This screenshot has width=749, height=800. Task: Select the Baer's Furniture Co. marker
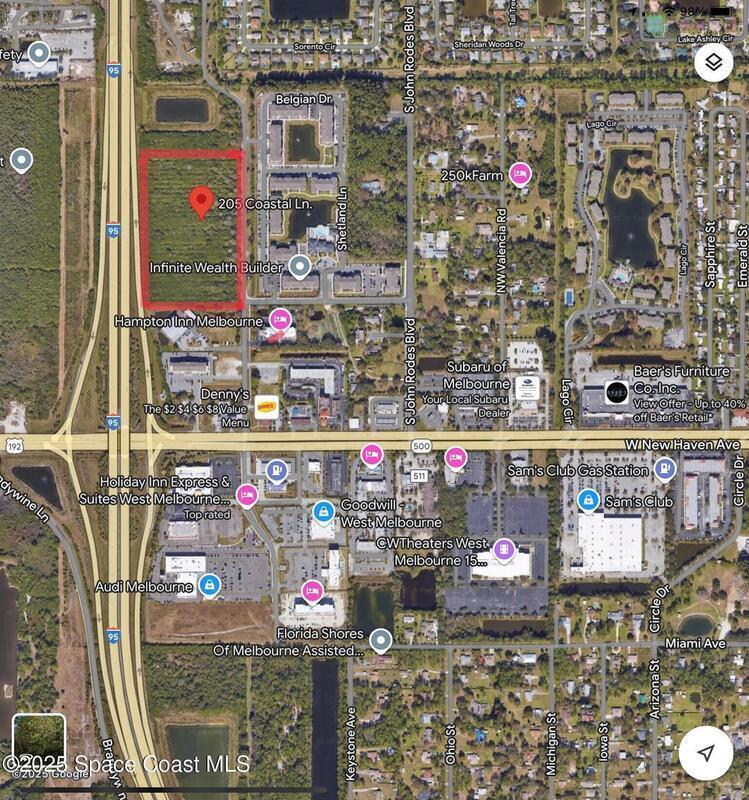click(x=617, y=390)
